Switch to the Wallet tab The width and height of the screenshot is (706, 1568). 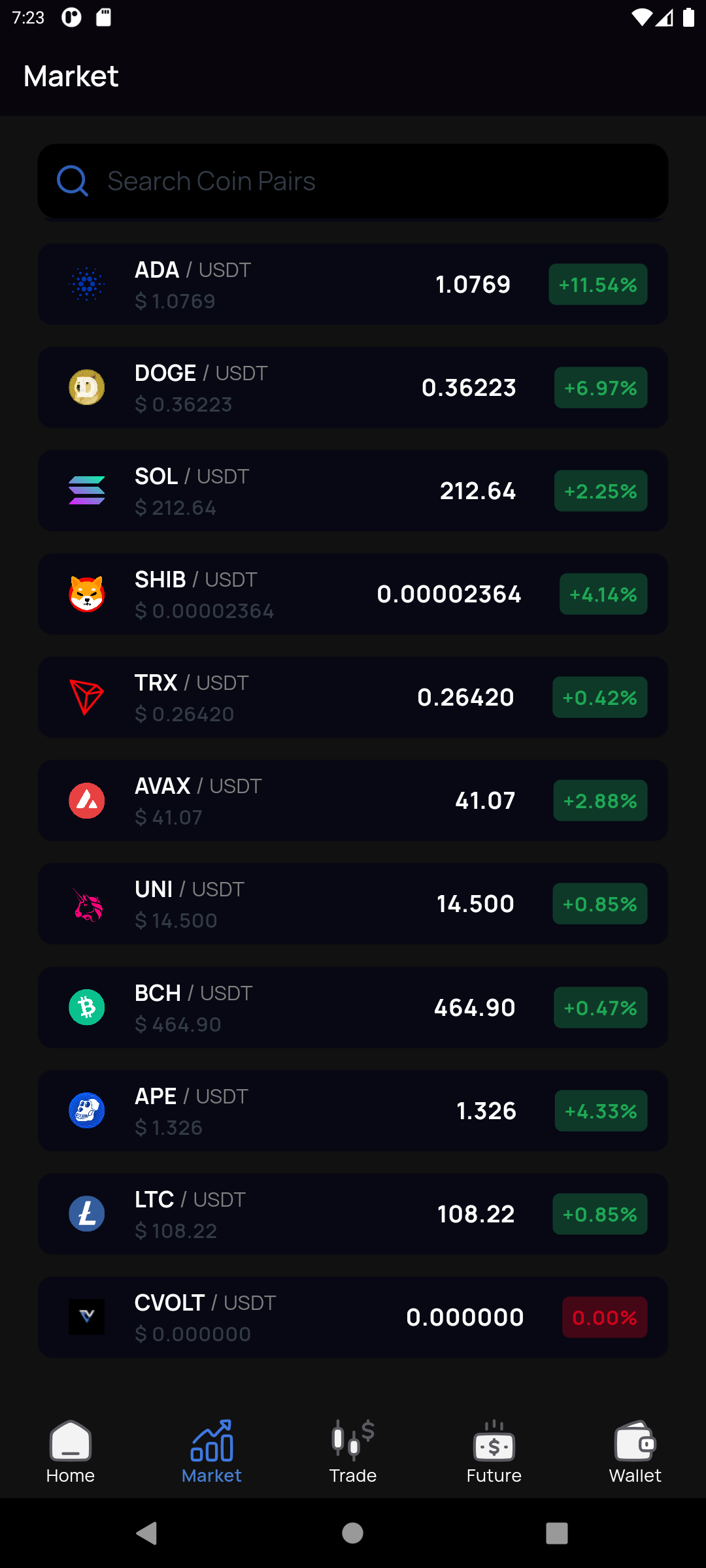[x=635, y=1452]
